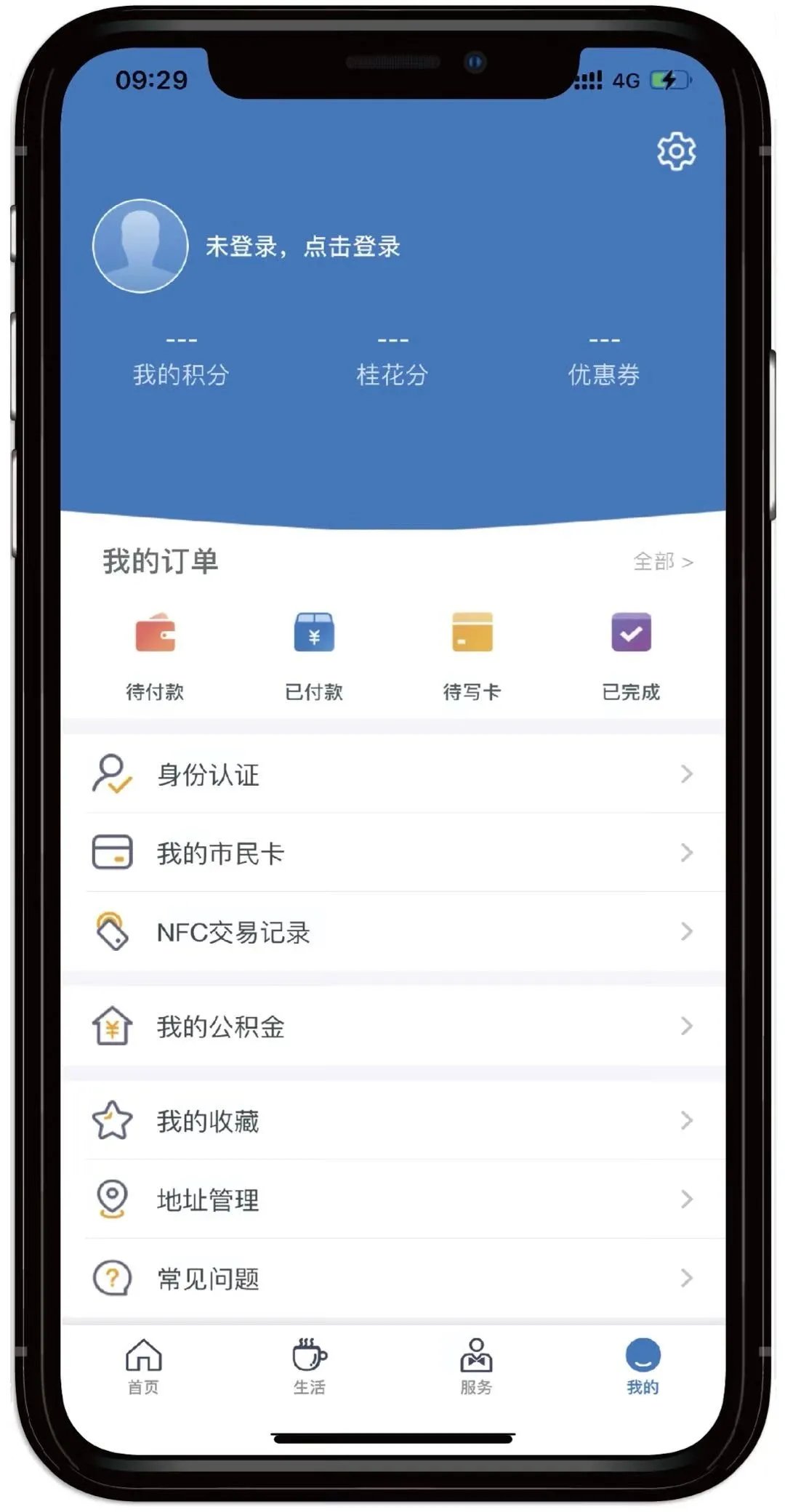Image resolution: width=785 pixels, height=1512 pixels.
Task: Open the settings gear
Action: pos(676,151)
